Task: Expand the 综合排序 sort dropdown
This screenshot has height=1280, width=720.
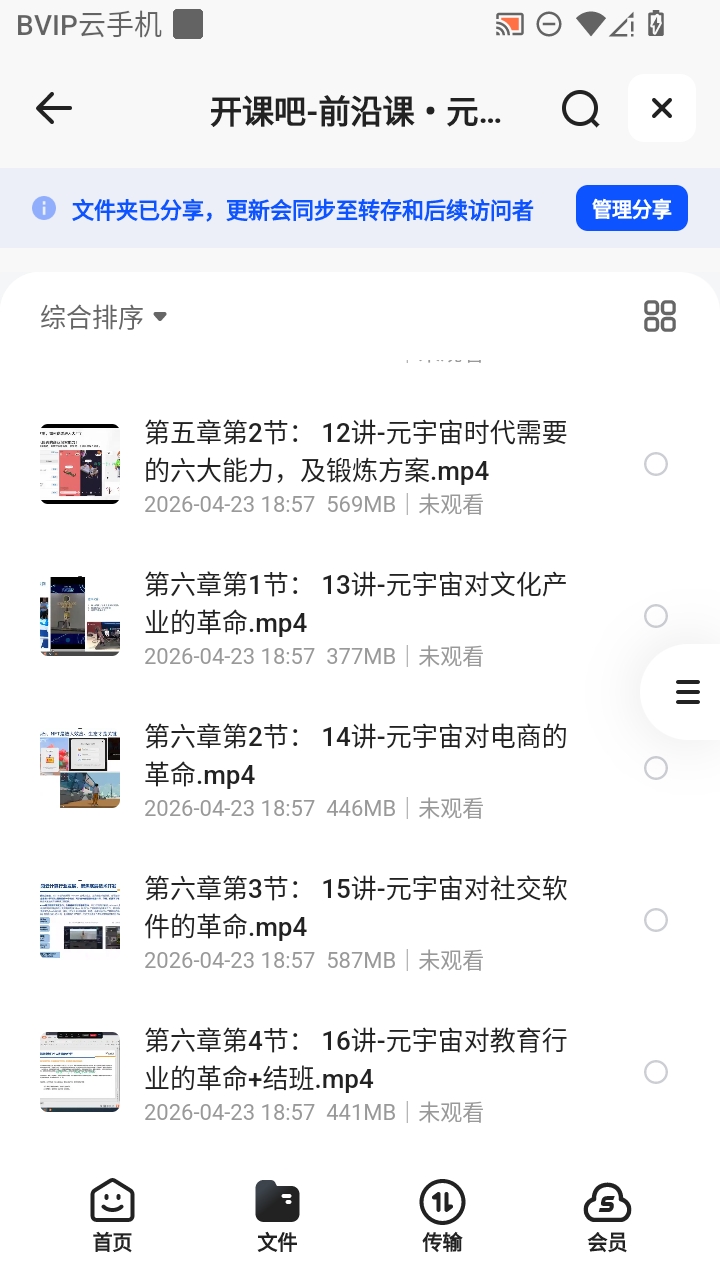Action: coord(104,318)
